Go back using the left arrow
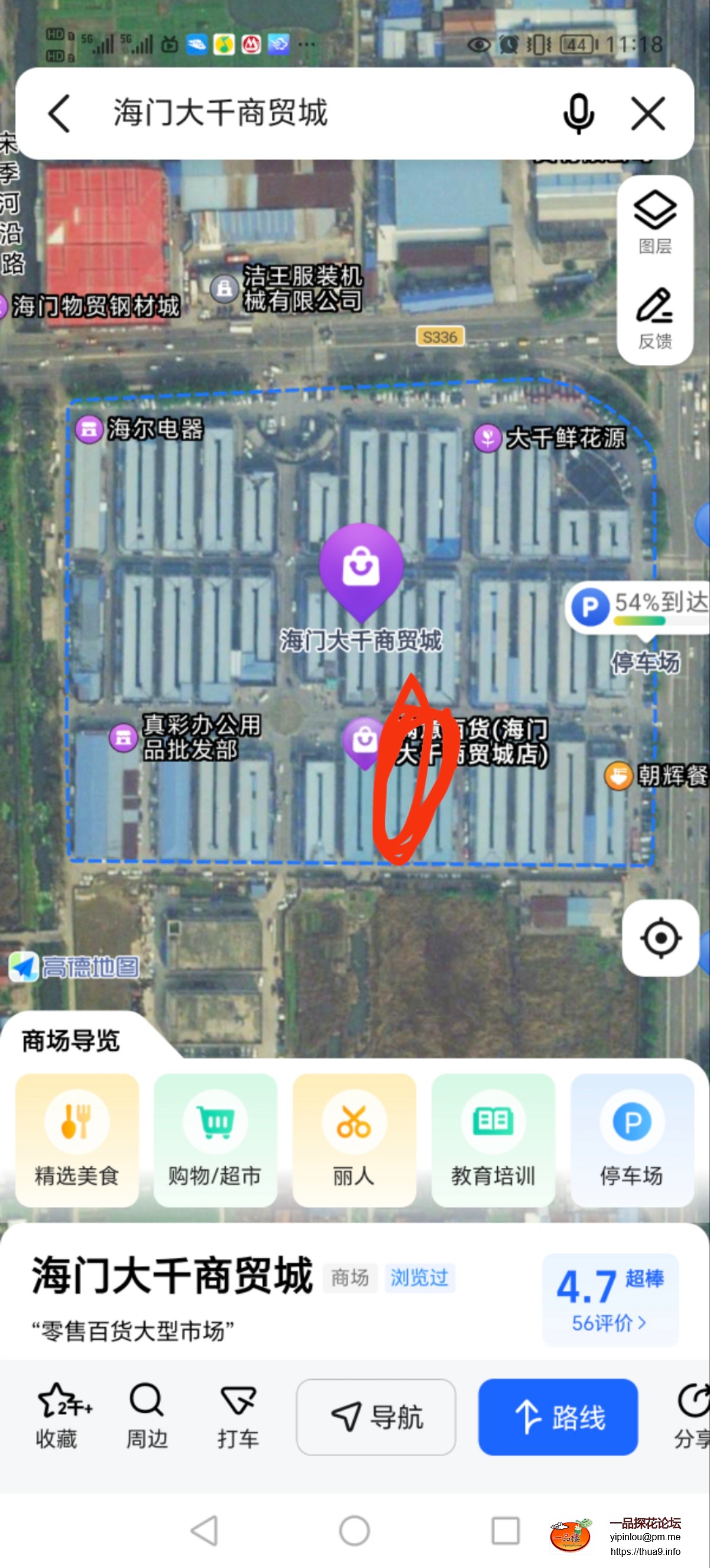Screen dimensions: 710x1568 (x=60, y=114)
